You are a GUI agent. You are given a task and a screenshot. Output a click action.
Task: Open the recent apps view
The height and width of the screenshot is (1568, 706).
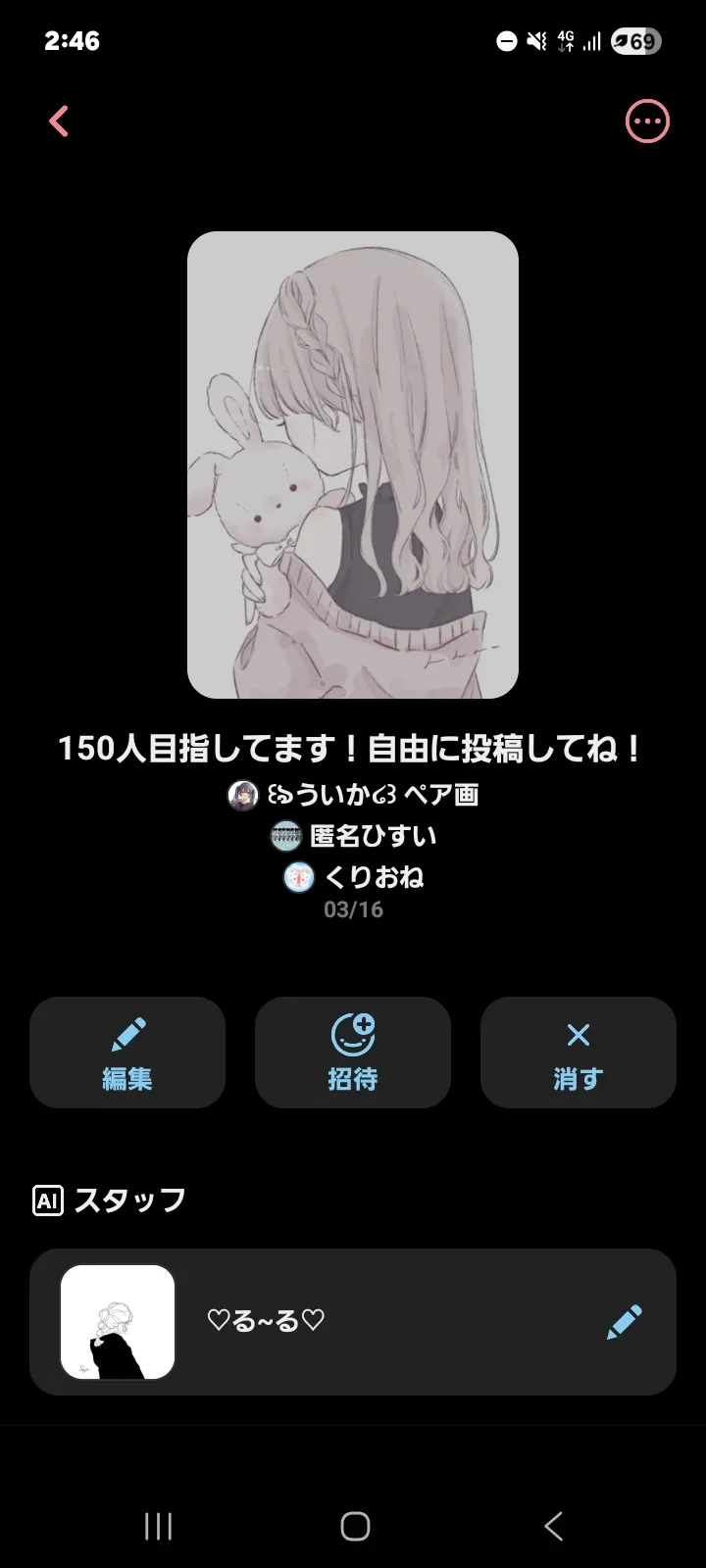158,1526
